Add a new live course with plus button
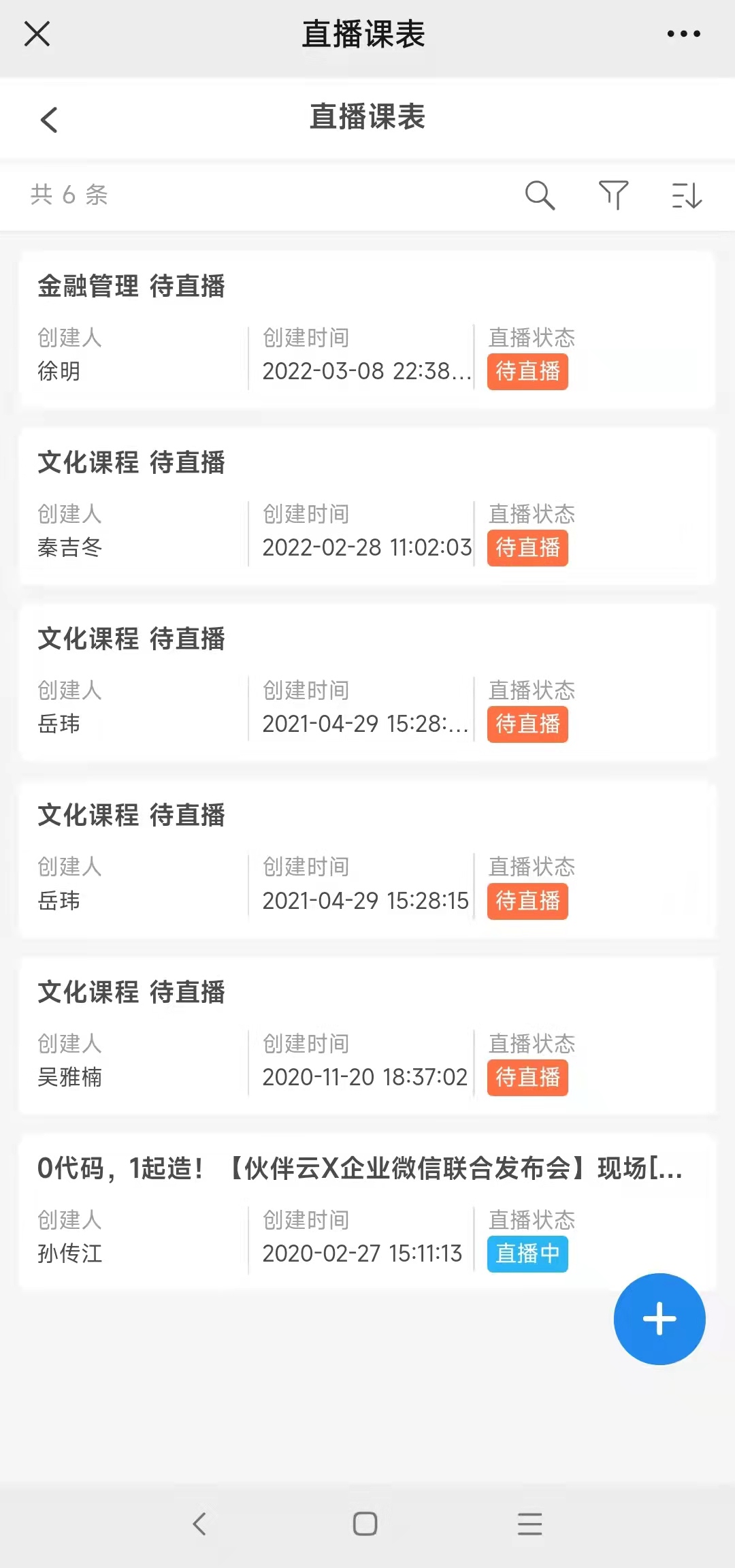Screen dimensions: 735x1568 pyautogui.click(x=659, y=1319)
